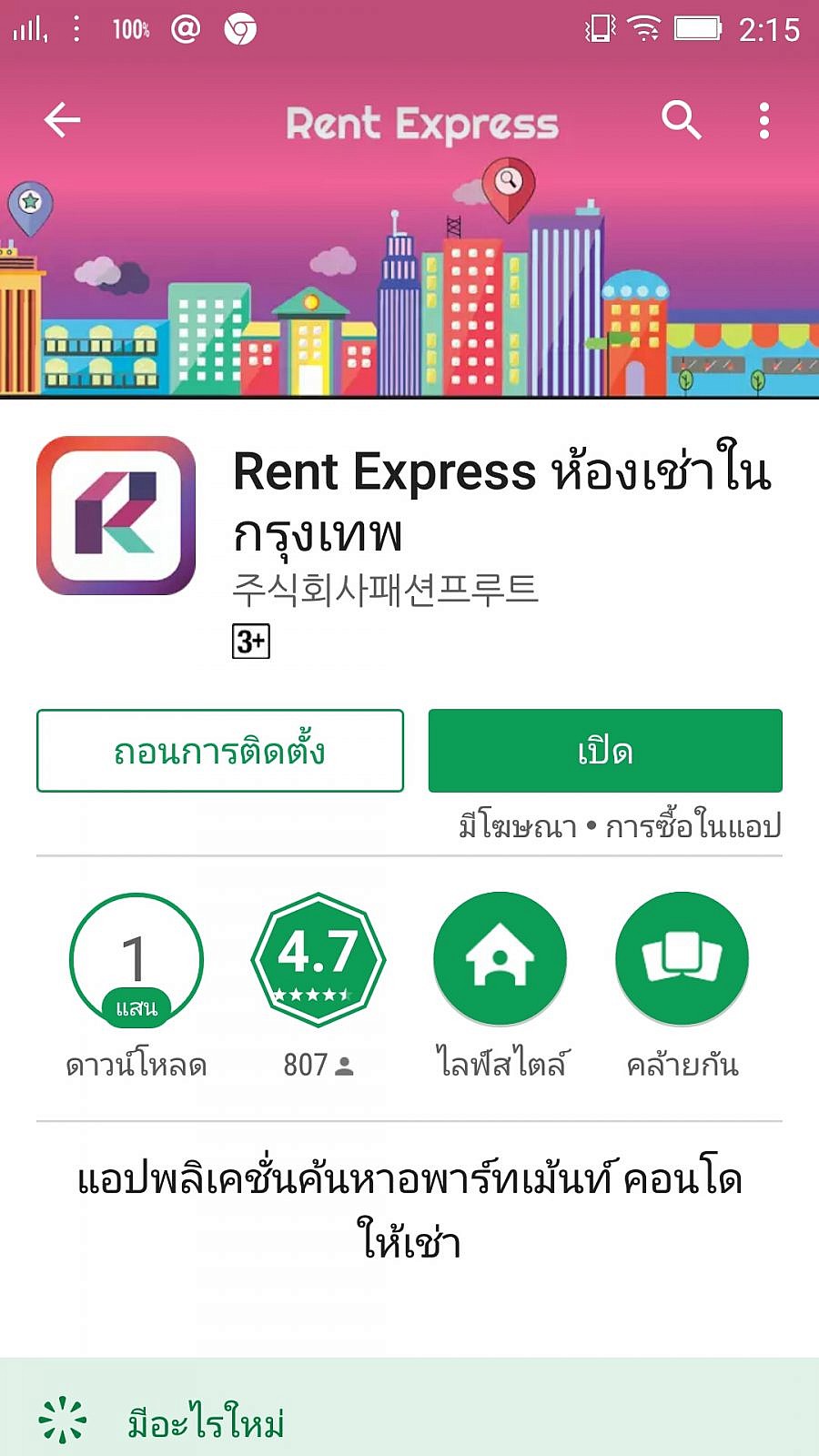Screen dimensions: 819x1456
Task: Open the app with the เปิด button
Action: 605,751
